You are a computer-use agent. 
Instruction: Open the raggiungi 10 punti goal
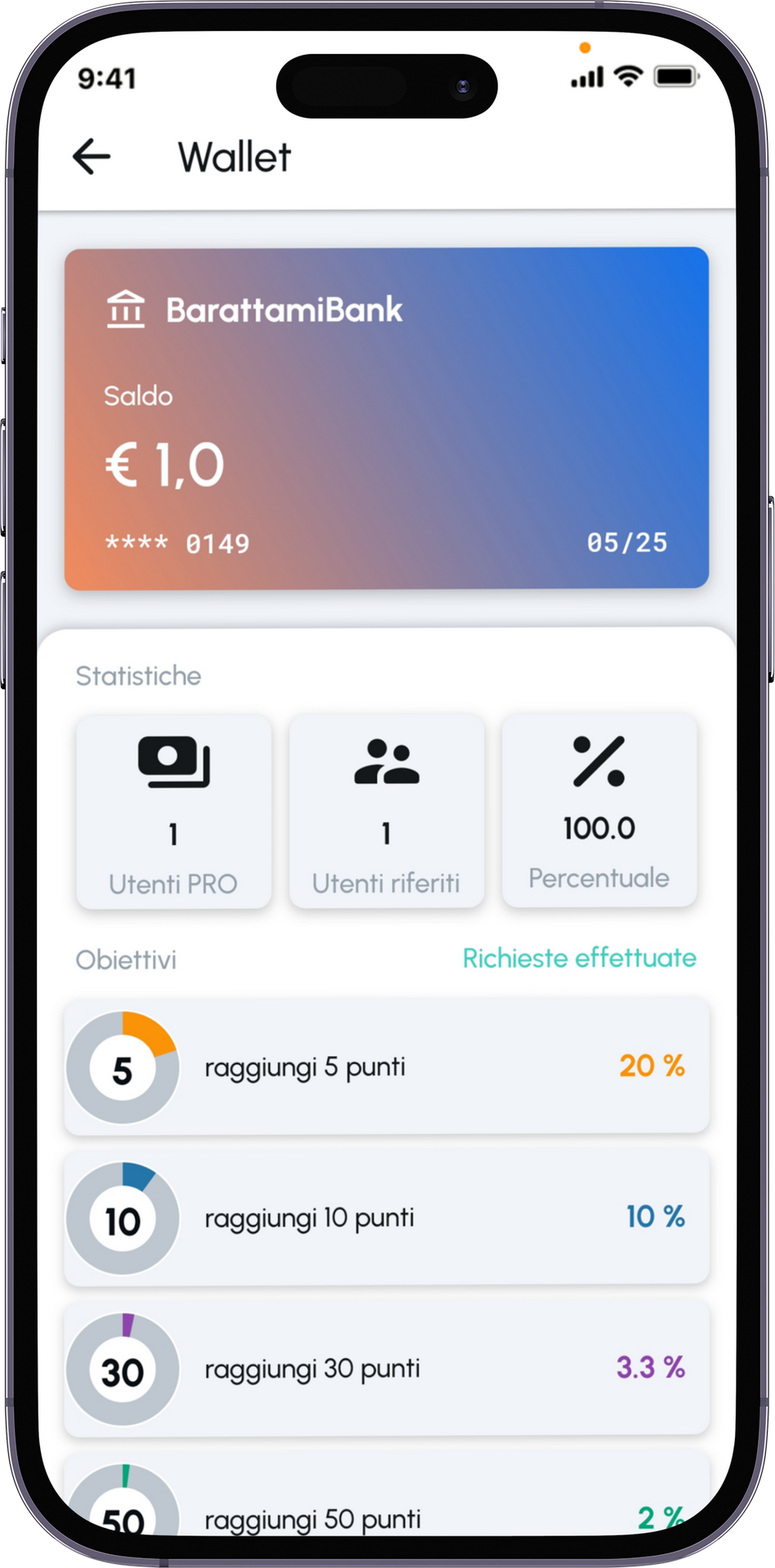[386, 1218]
